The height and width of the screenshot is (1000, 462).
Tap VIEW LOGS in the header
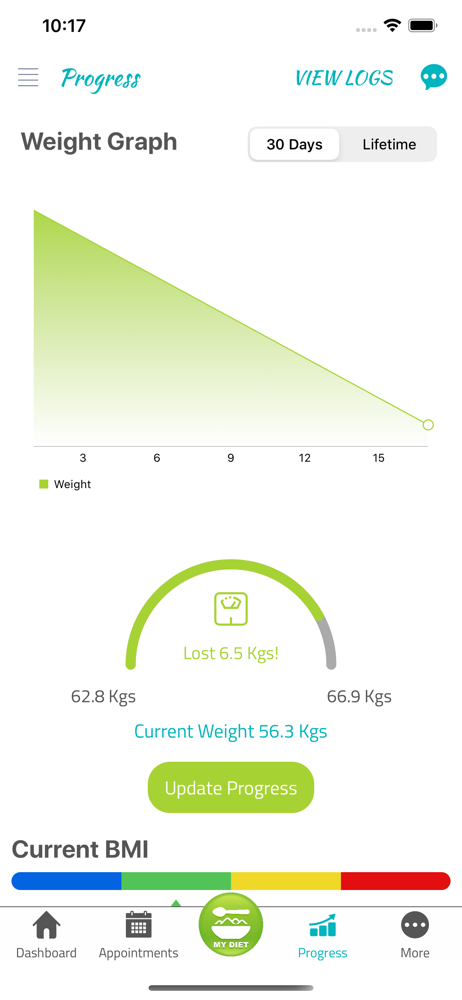point(344,78)
